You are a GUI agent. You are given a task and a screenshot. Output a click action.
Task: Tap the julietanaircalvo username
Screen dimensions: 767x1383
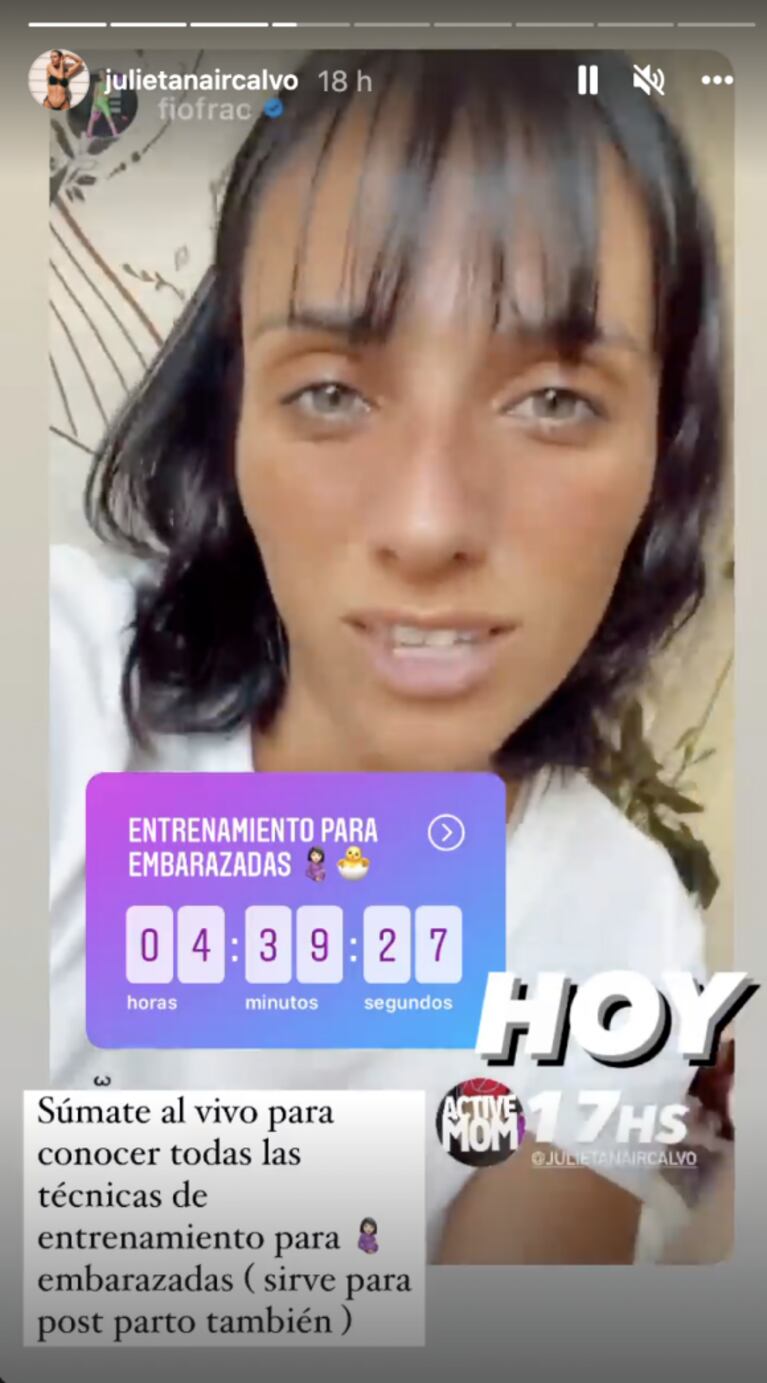201,80
